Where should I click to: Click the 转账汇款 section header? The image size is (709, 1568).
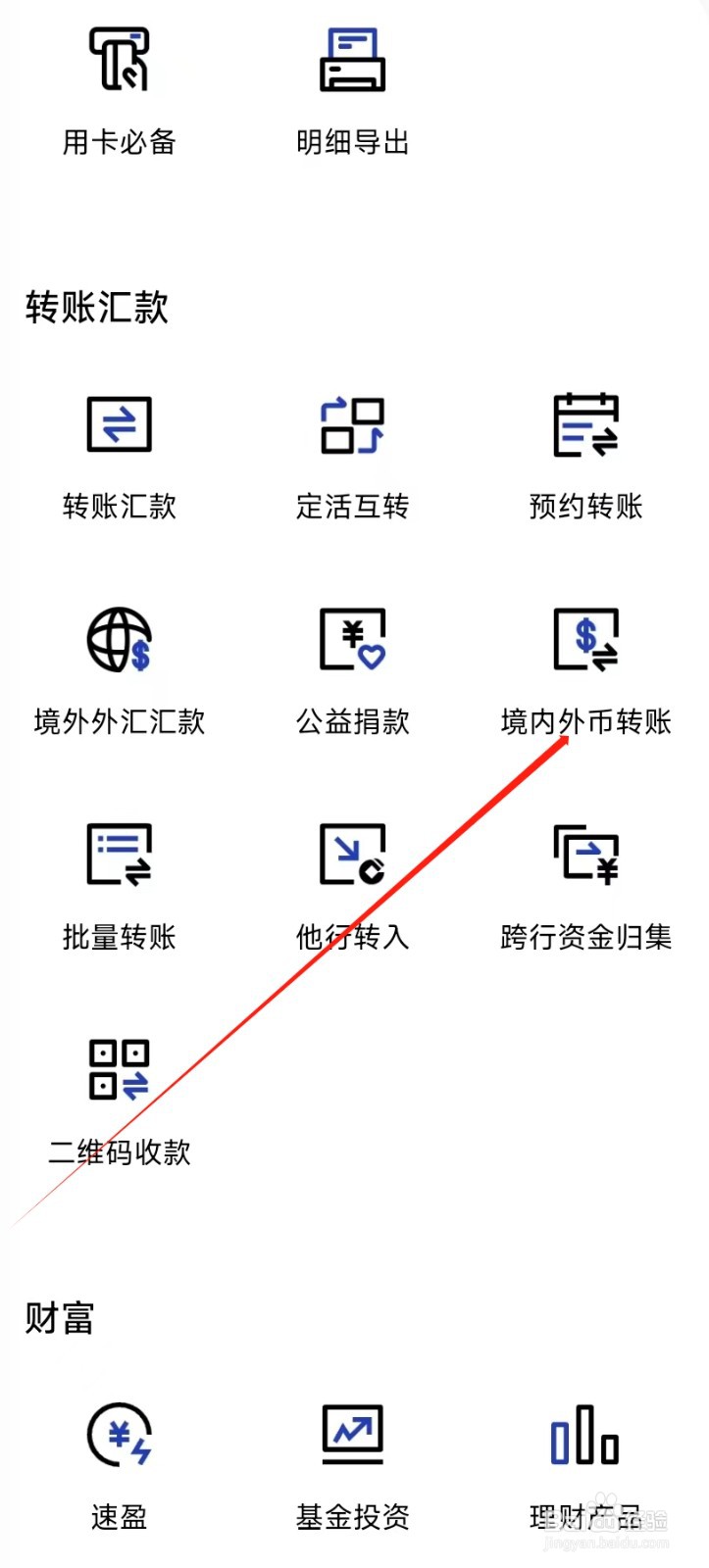coord(97,308)
